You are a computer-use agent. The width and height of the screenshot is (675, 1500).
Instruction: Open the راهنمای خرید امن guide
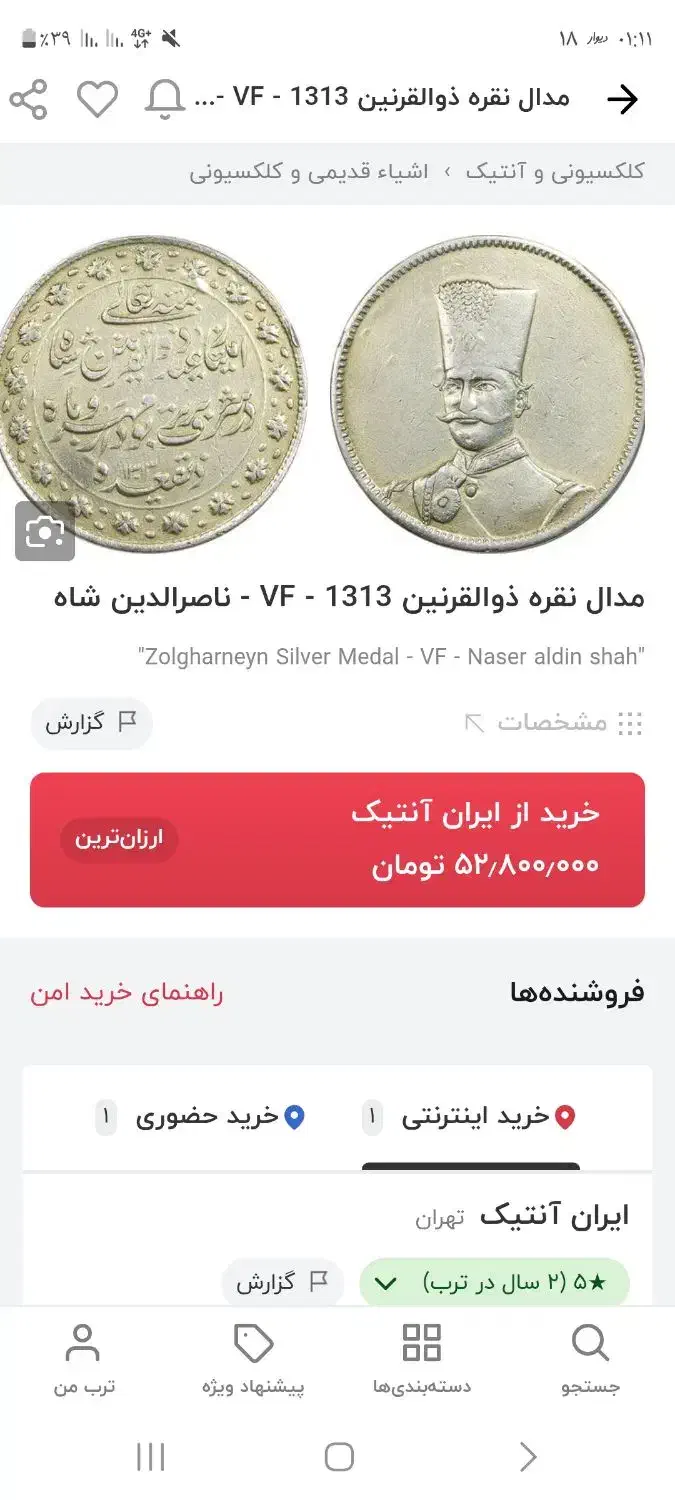(x=127, y=993)
